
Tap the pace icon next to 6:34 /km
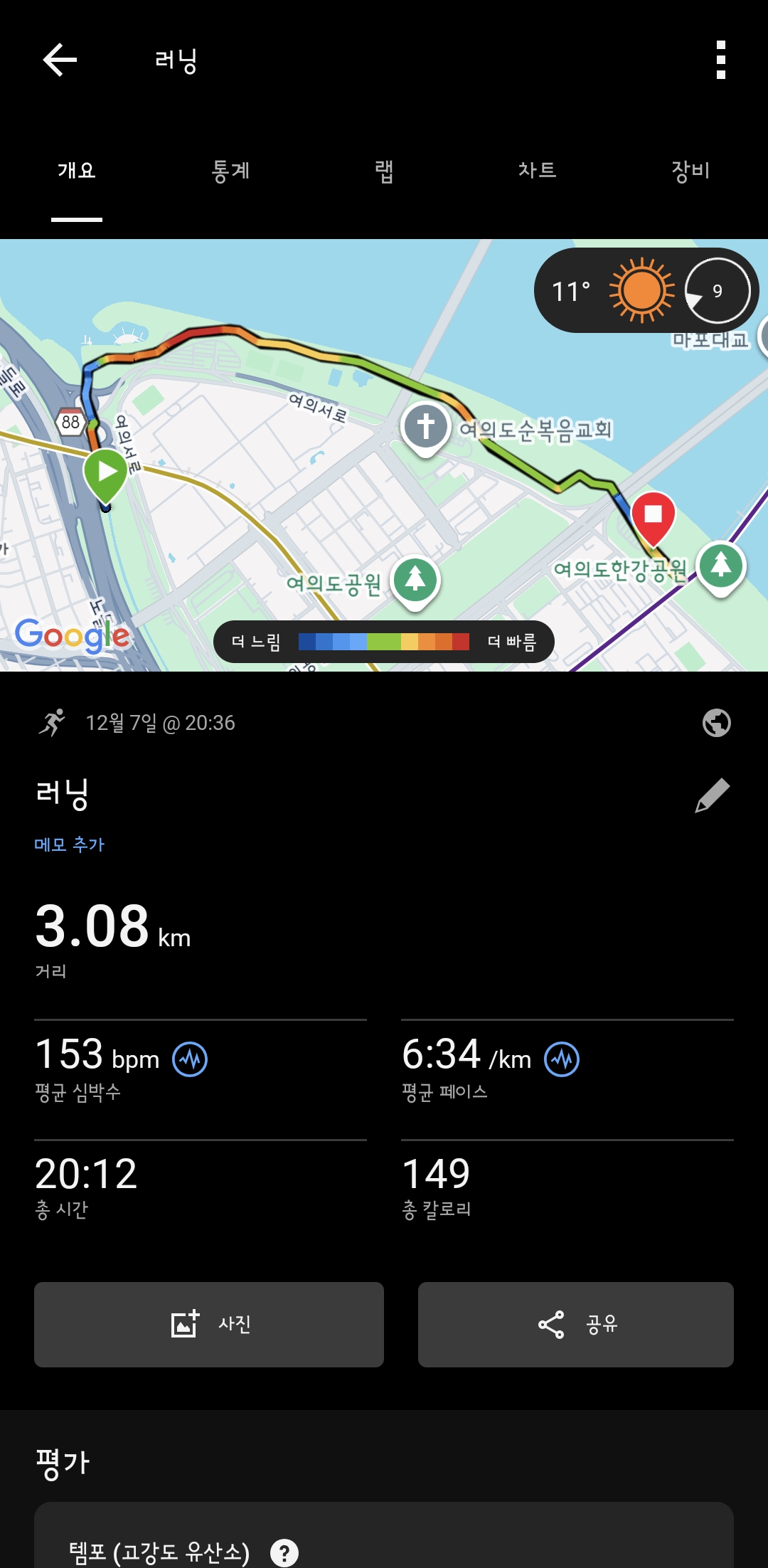coord(562,1058)
